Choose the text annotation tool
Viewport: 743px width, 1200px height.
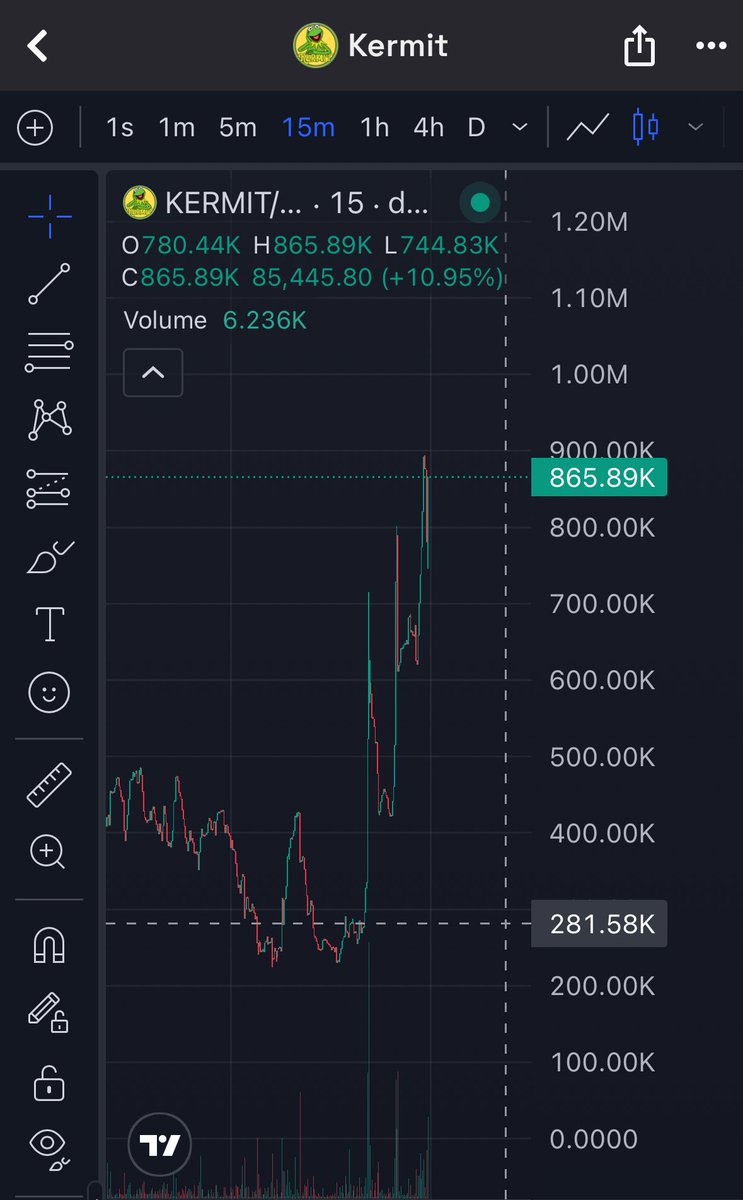pos(49,624)
